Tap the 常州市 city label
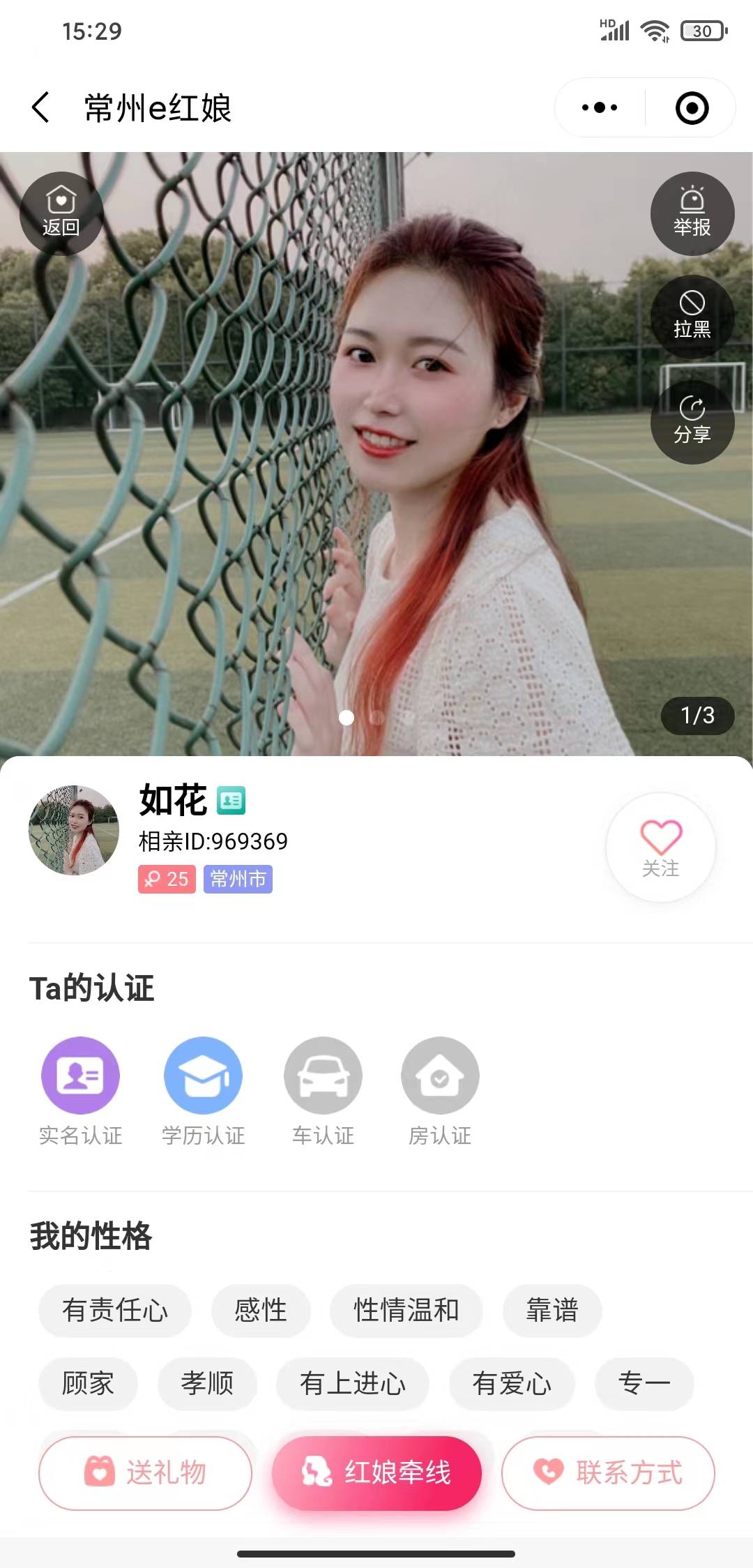This screenshot has height=1568, width=753. click(x=237, y=879)
